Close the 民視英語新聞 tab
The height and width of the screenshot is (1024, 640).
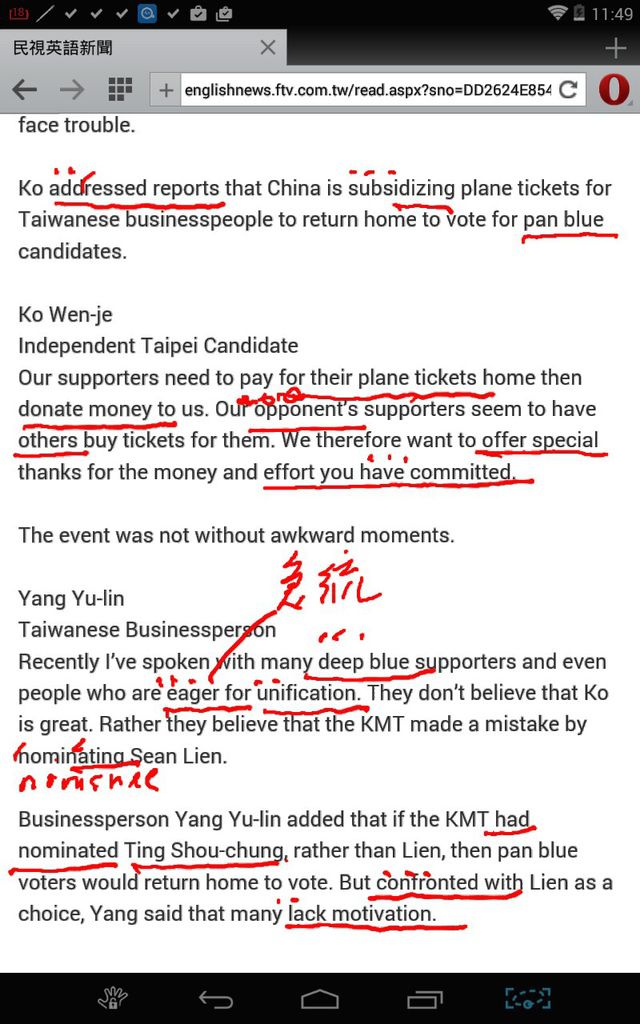[267, 47]
